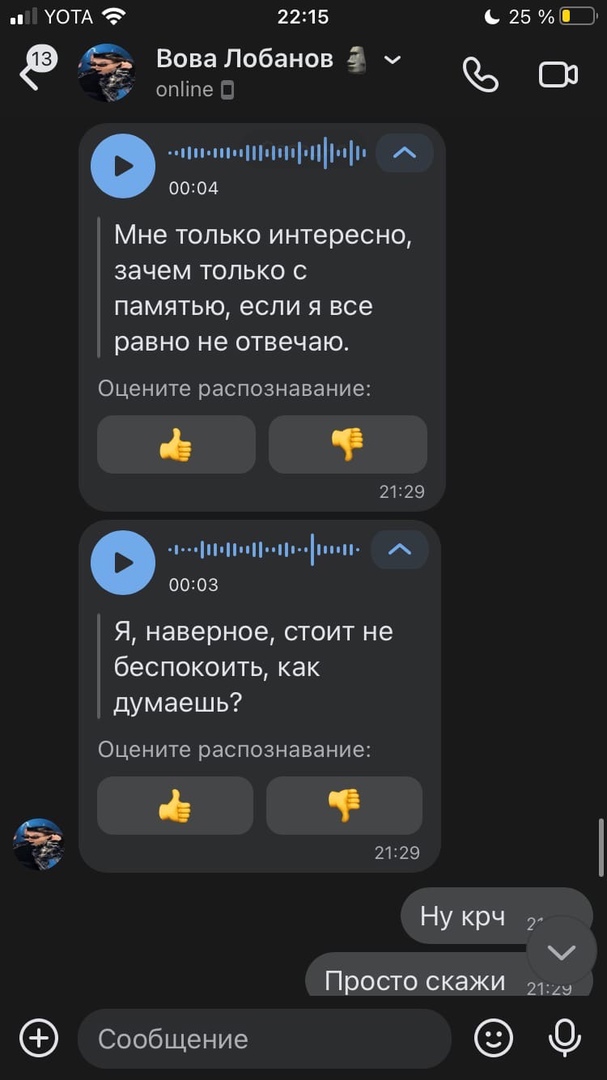Viewport: 607px width, 1080px height.
Task: Open Вова Лобанов's profile header
Action: (260, 72)
